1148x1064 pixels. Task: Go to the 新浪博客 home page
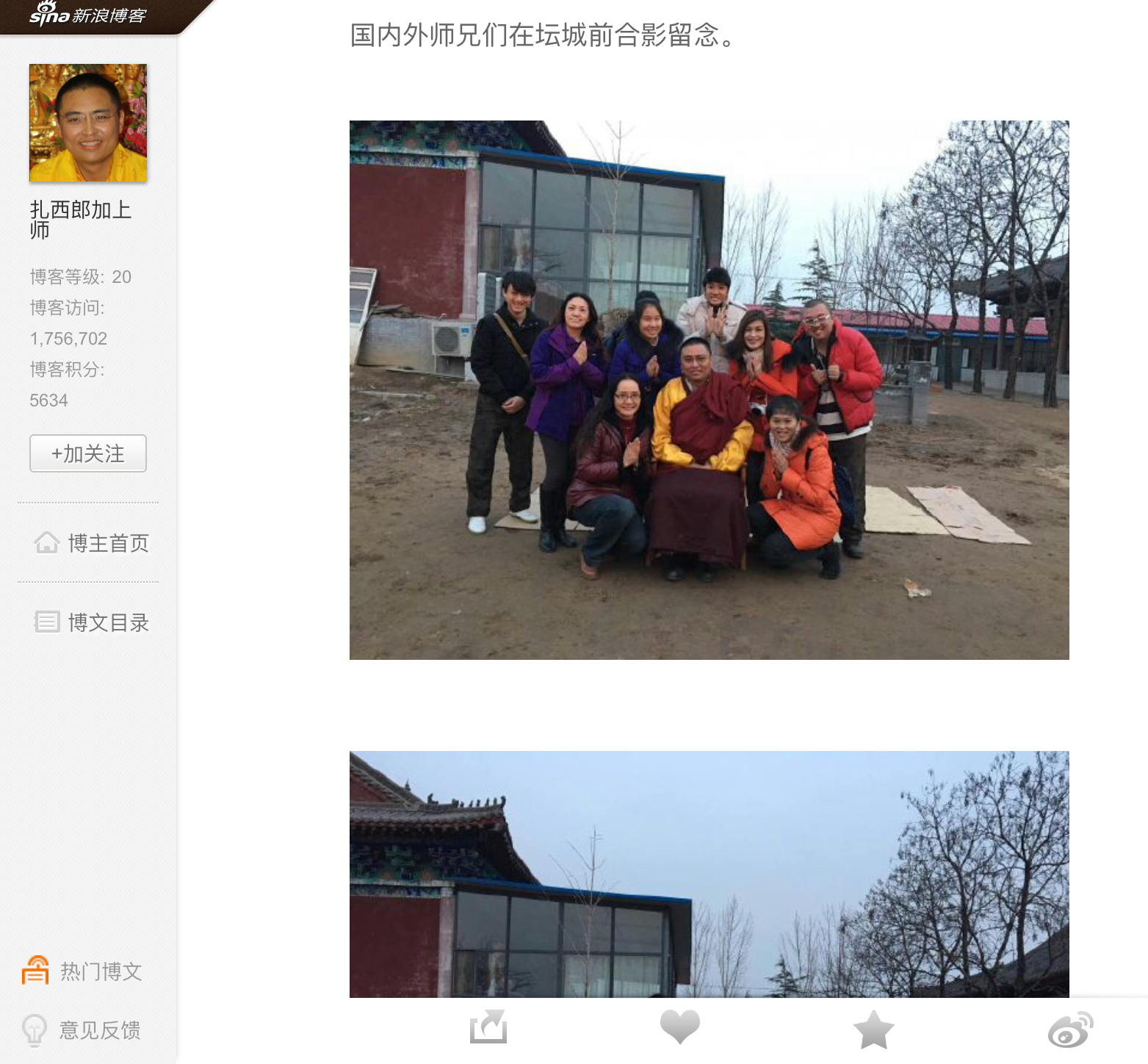point(88,15)
